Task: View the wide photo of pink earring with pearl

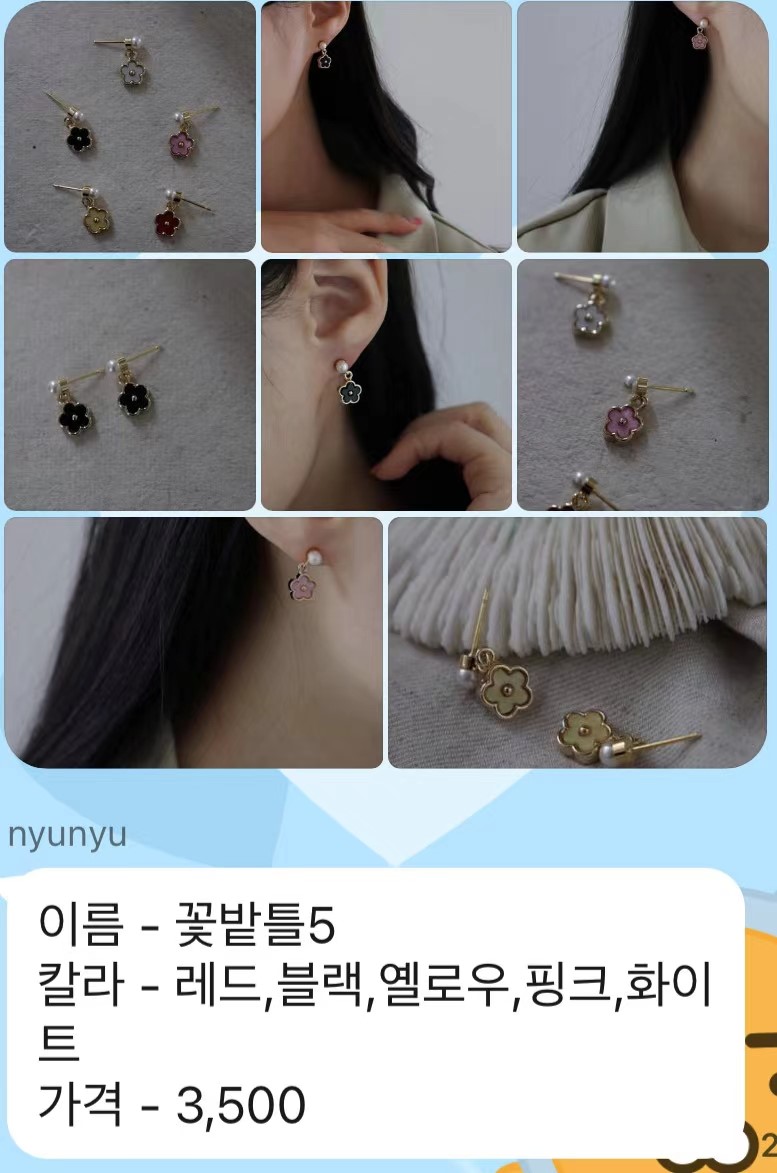Action: click(194, 642)
